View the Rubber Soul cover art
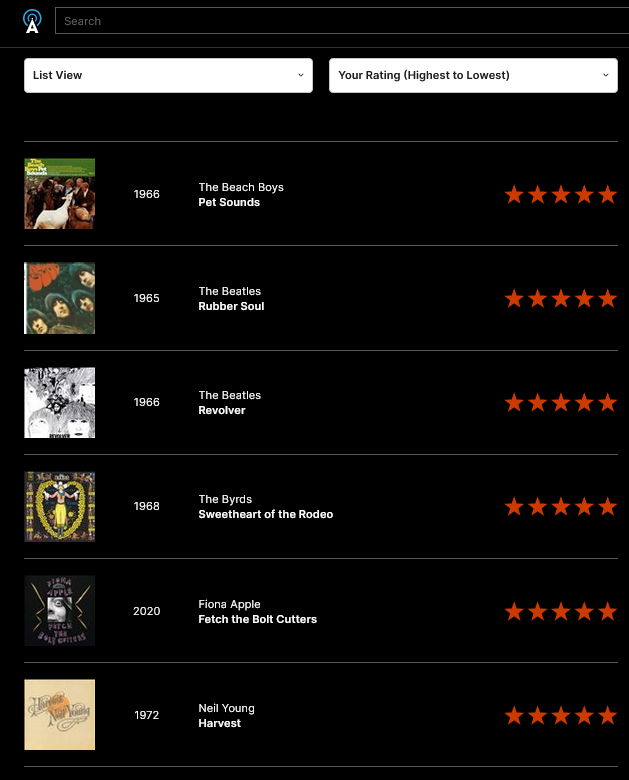 [60, 298]
